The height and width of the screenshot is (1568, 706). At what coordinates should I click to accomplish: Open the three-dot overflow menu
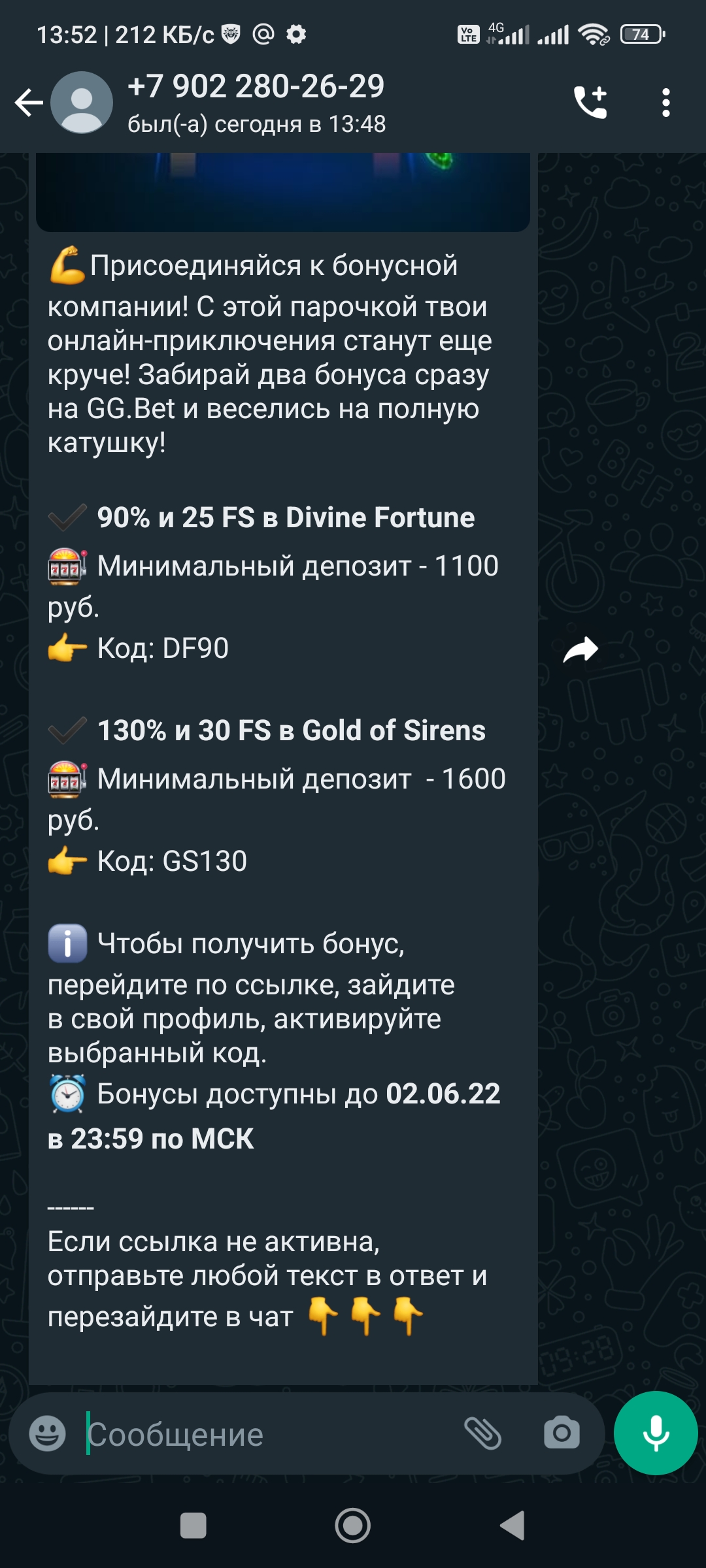pyautogui.click(x=665, y=103)
